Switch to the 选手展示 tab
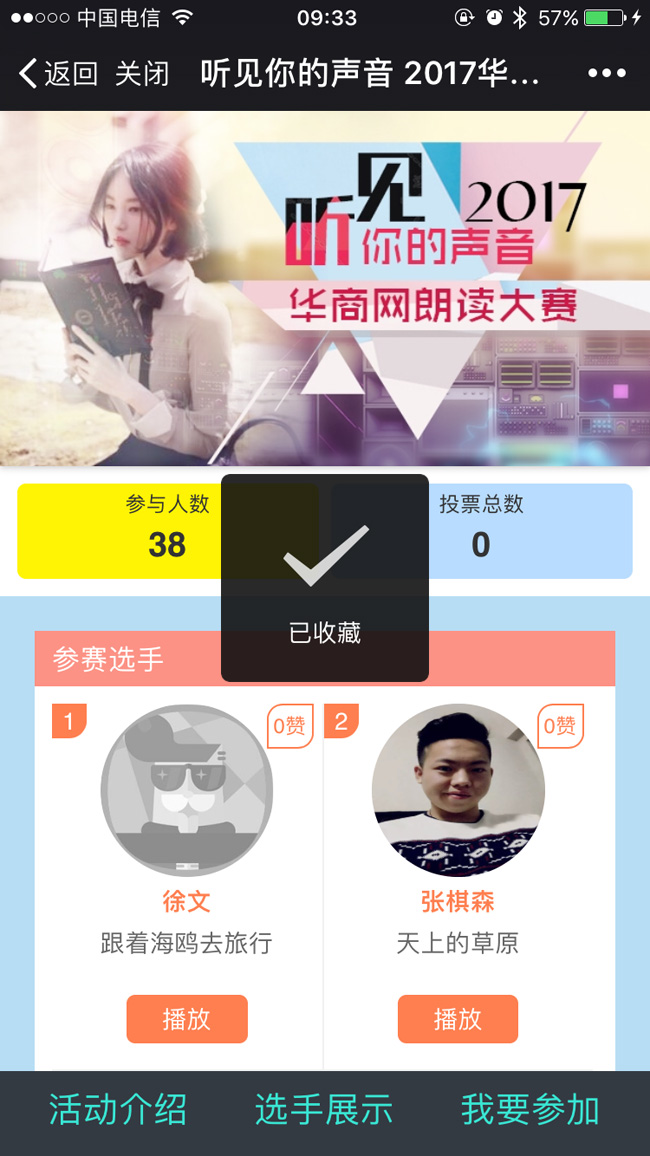This screenshot has width=650, height=1156. tap(324, 1110)
